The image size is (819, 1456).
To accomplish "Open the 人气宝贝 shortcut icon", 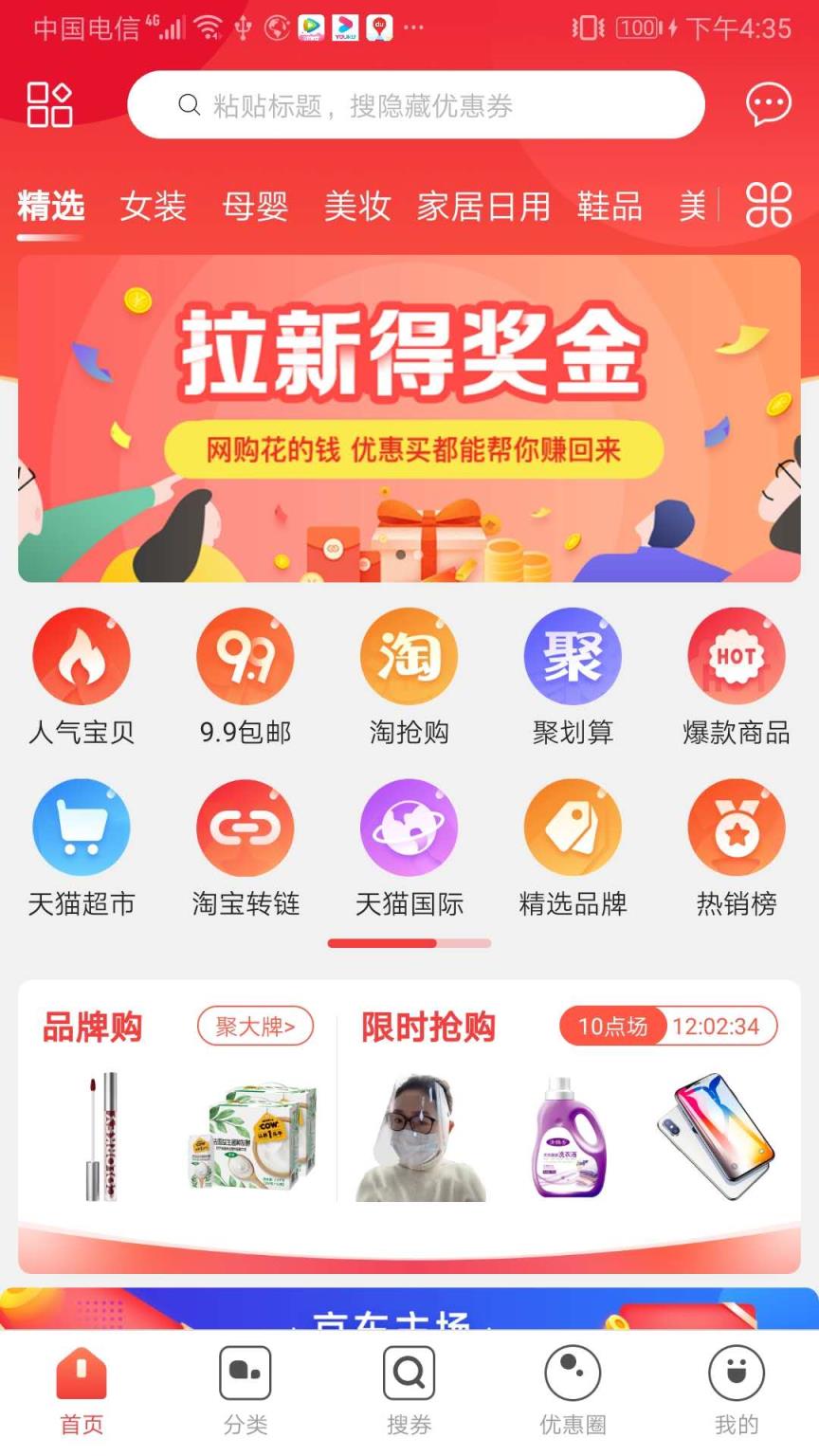I will pos(82,656).
